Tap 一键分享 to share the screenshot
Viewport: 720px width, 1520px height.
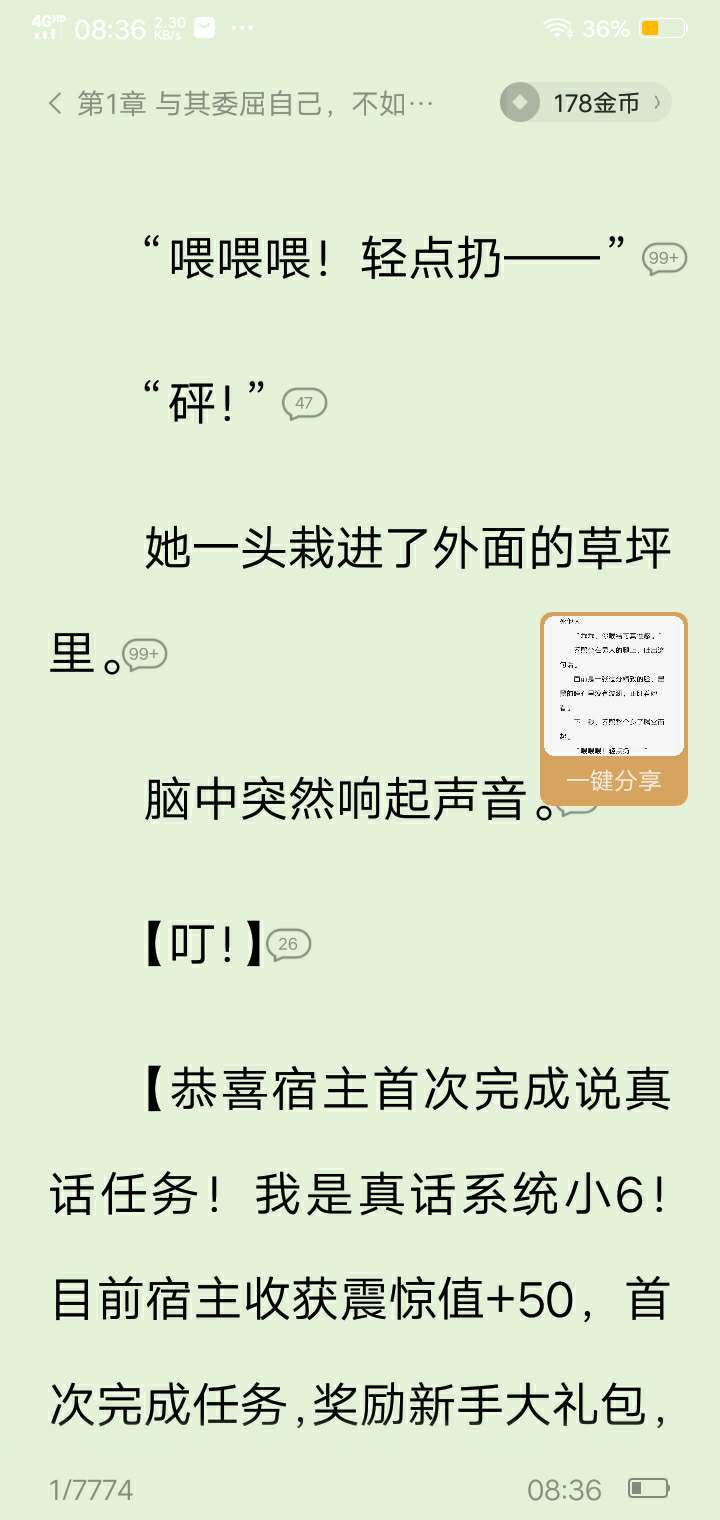coord(613,781)
